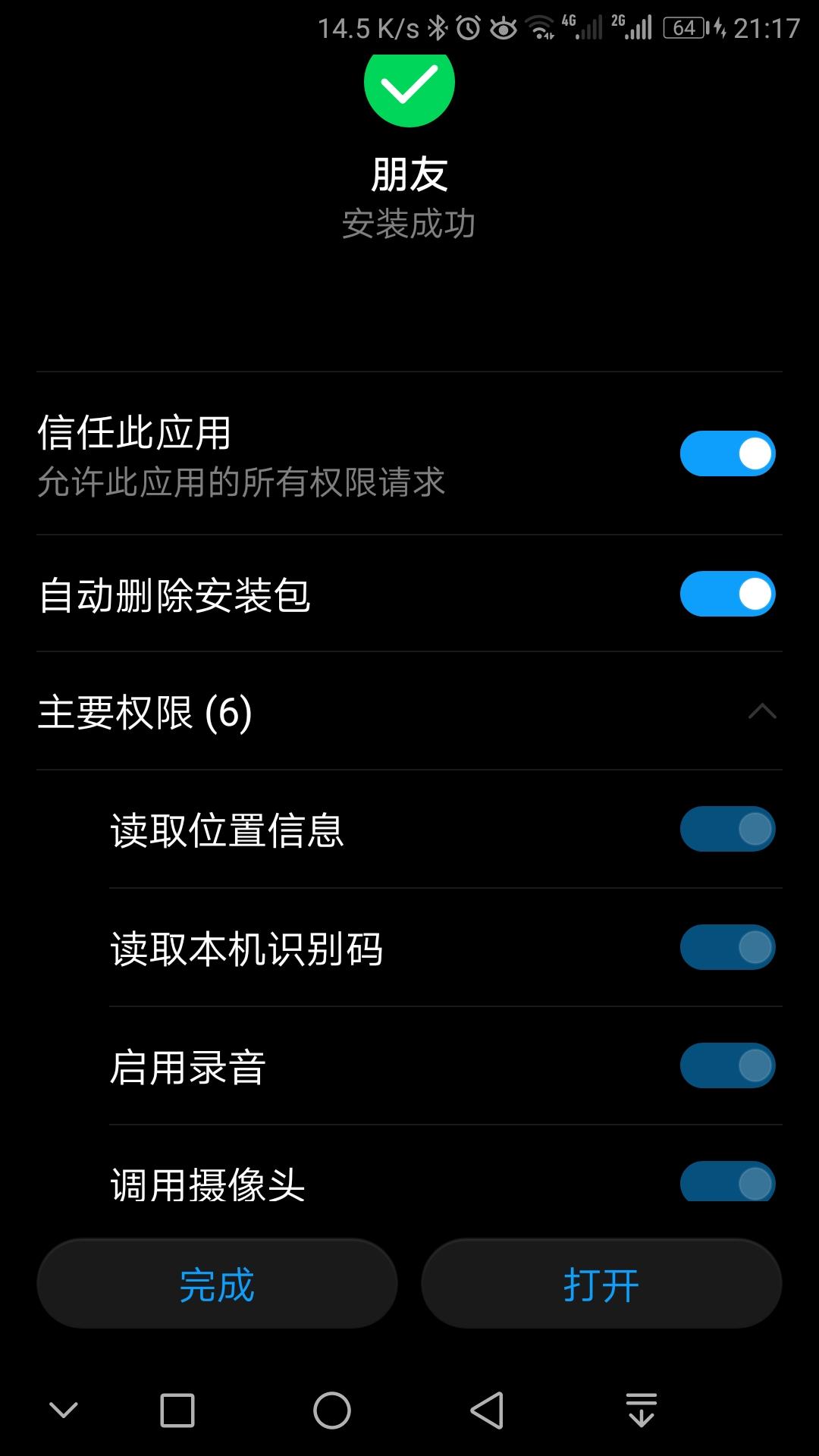Toggle the 启用录音 permission

coord(727,1065)
